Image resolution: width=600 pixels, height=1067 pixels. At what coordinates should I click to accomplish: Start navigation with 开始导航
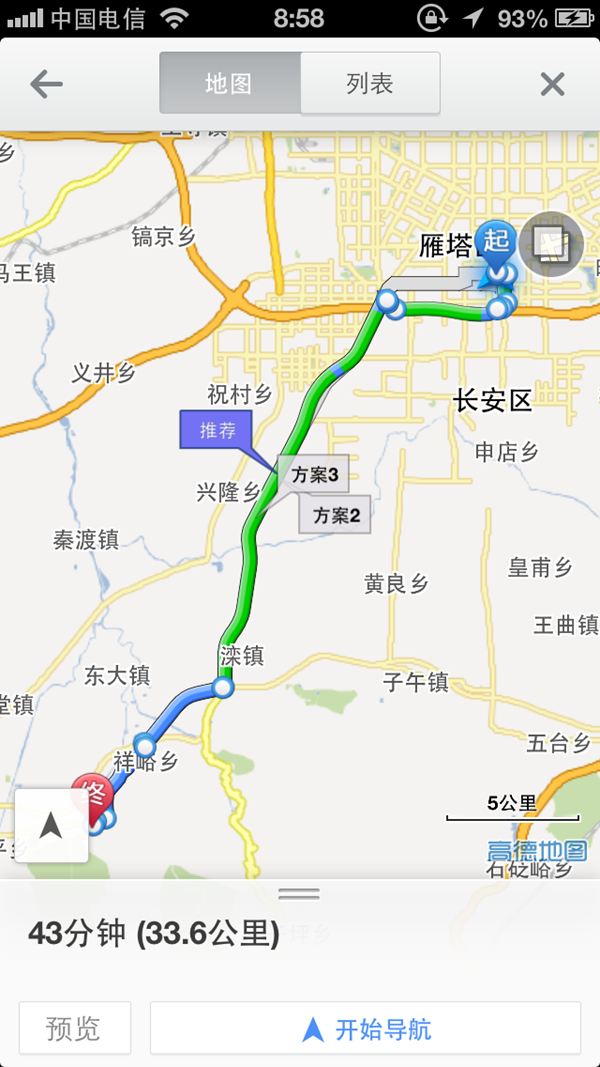point(365,1028)
